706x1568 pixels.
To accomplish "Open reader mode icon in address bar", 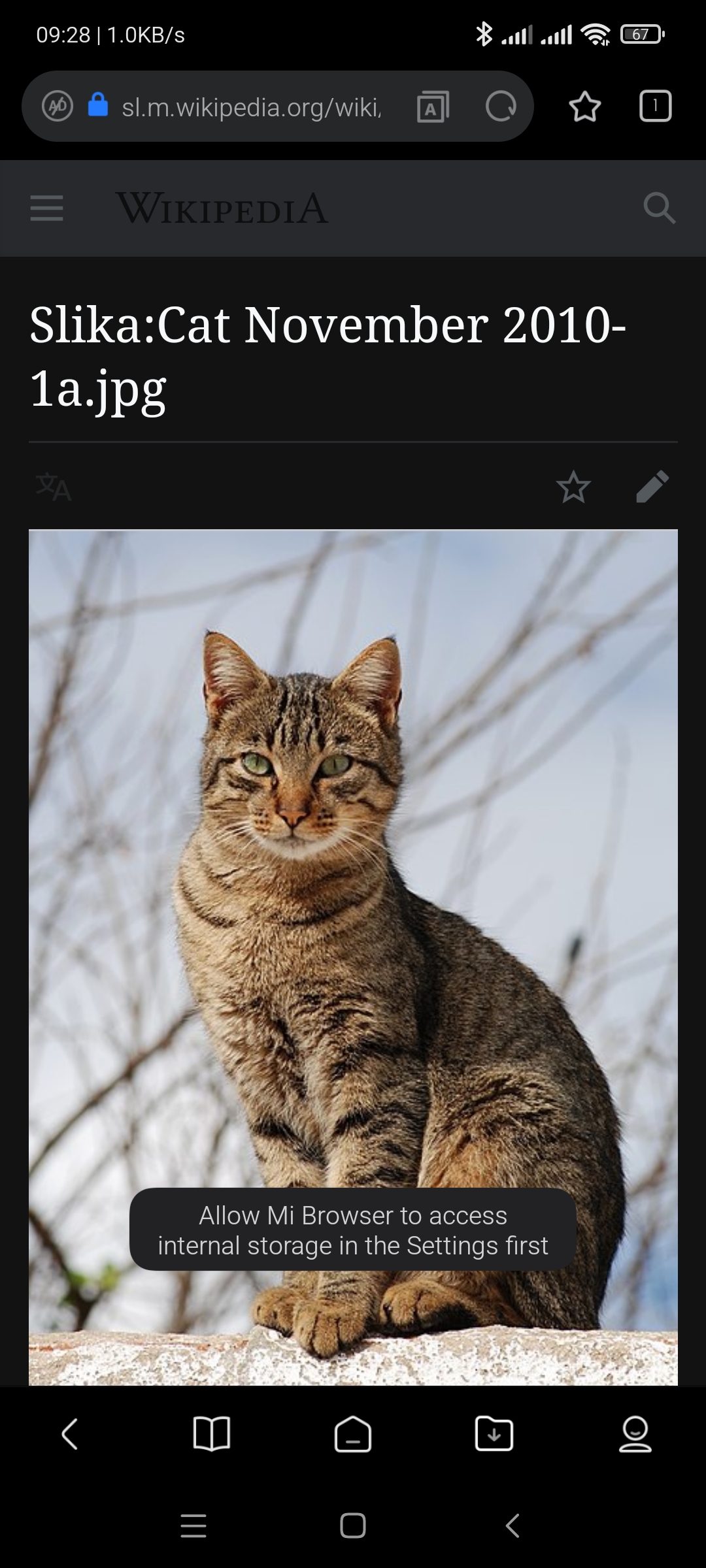I will tap(433, 106).
